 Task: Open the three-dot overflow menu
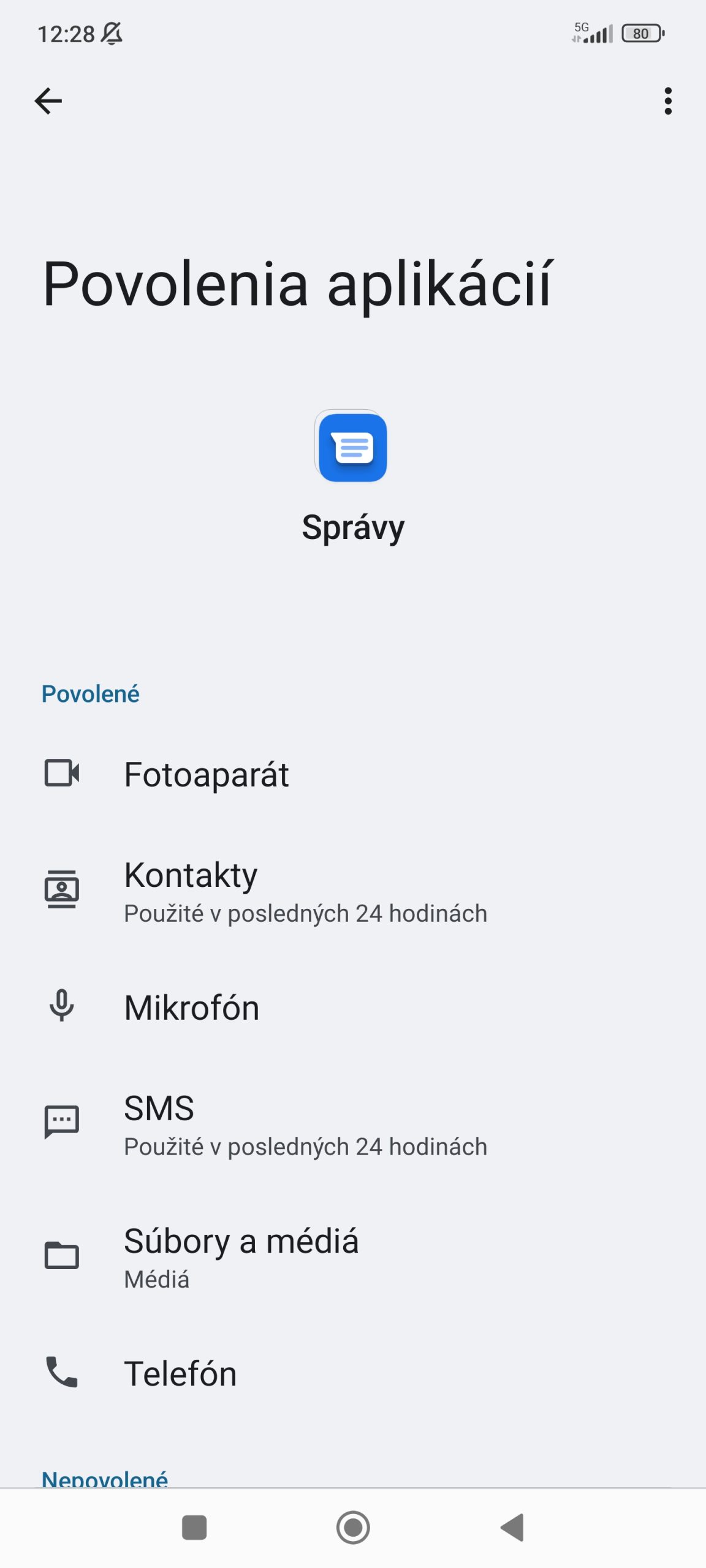667,101
